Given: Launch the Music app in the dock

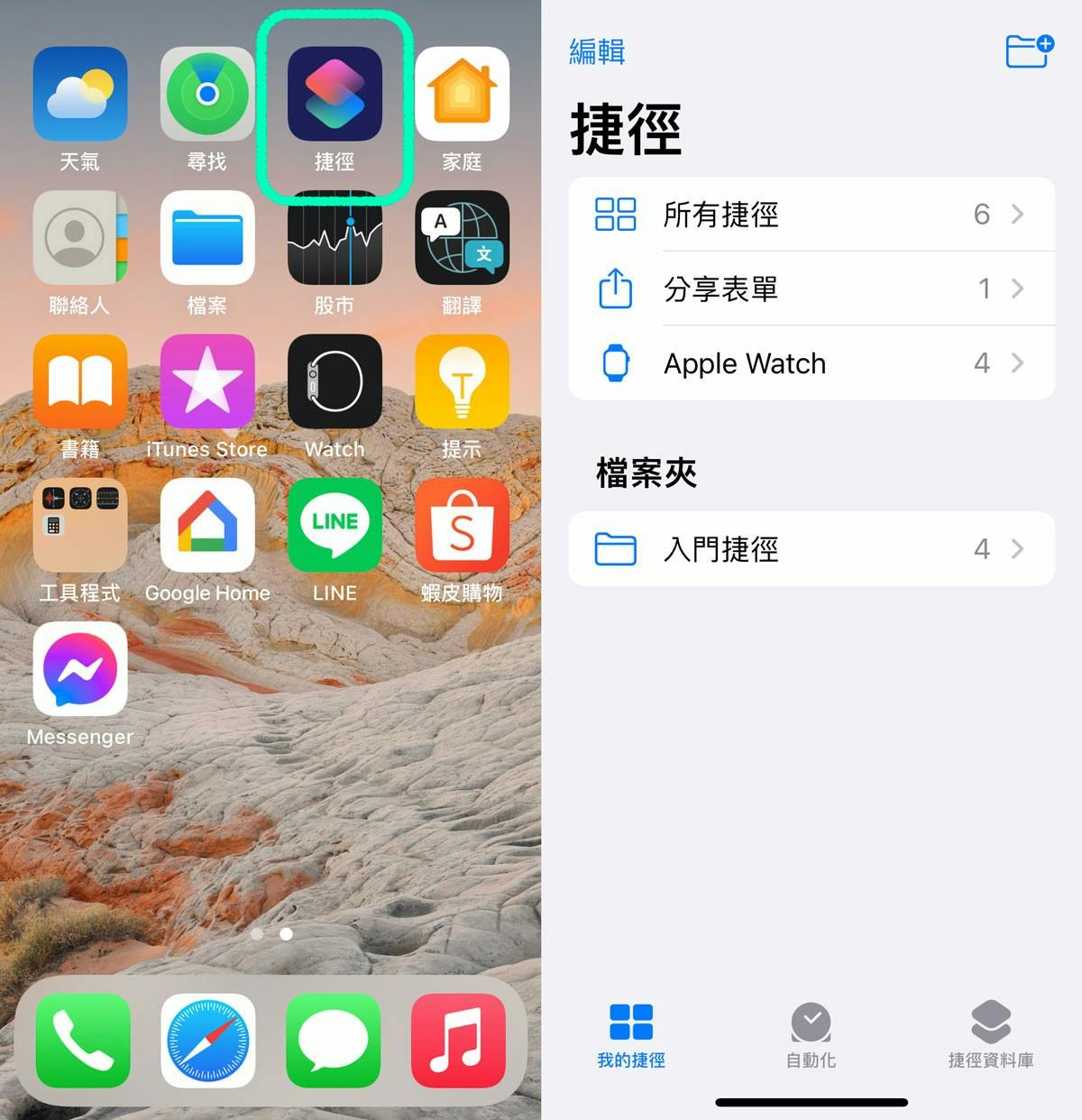Looking at the screenshot, I should 458,1040.
